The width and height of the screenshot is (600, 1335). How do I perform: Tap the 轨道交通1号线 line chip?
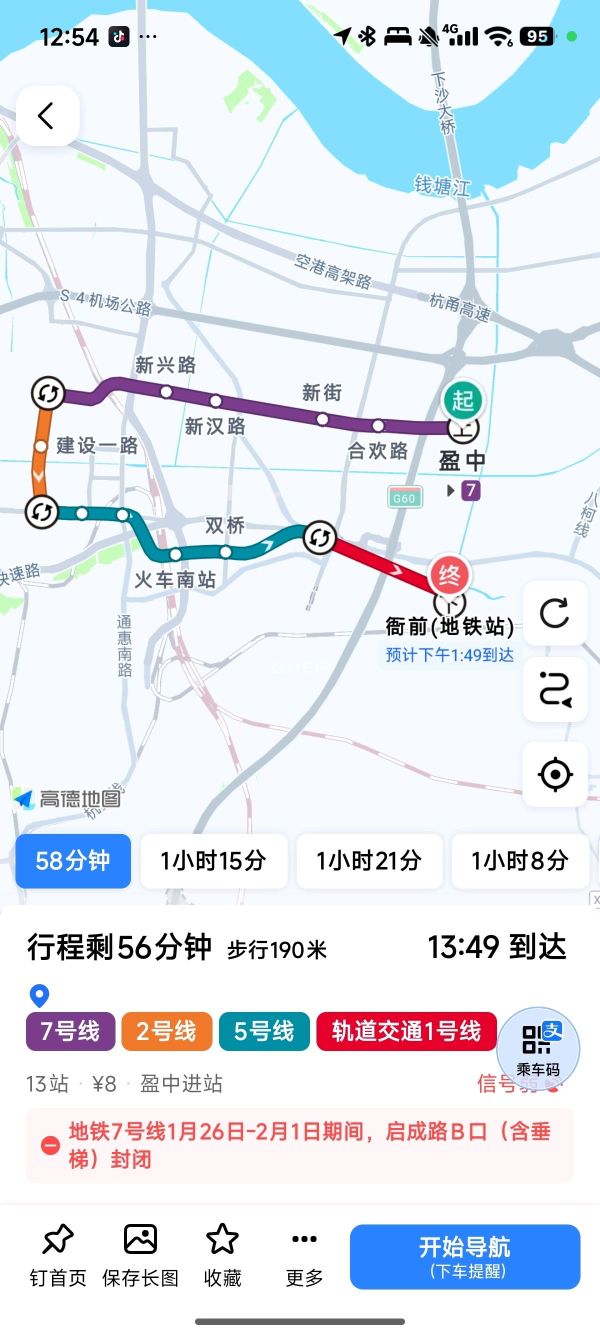click(x=406, y=1032)
